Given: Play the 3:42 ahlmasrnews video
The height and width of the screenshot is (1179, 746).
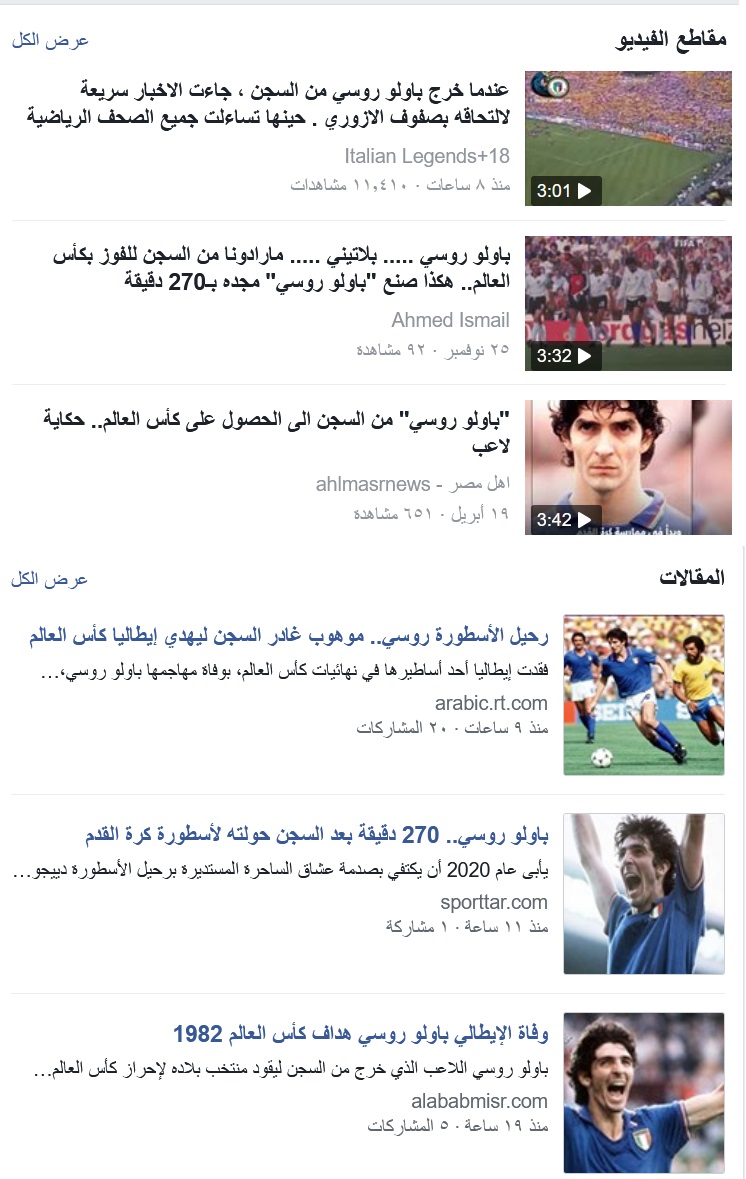Looking at the screenshot, I should [x=628, y=467].
